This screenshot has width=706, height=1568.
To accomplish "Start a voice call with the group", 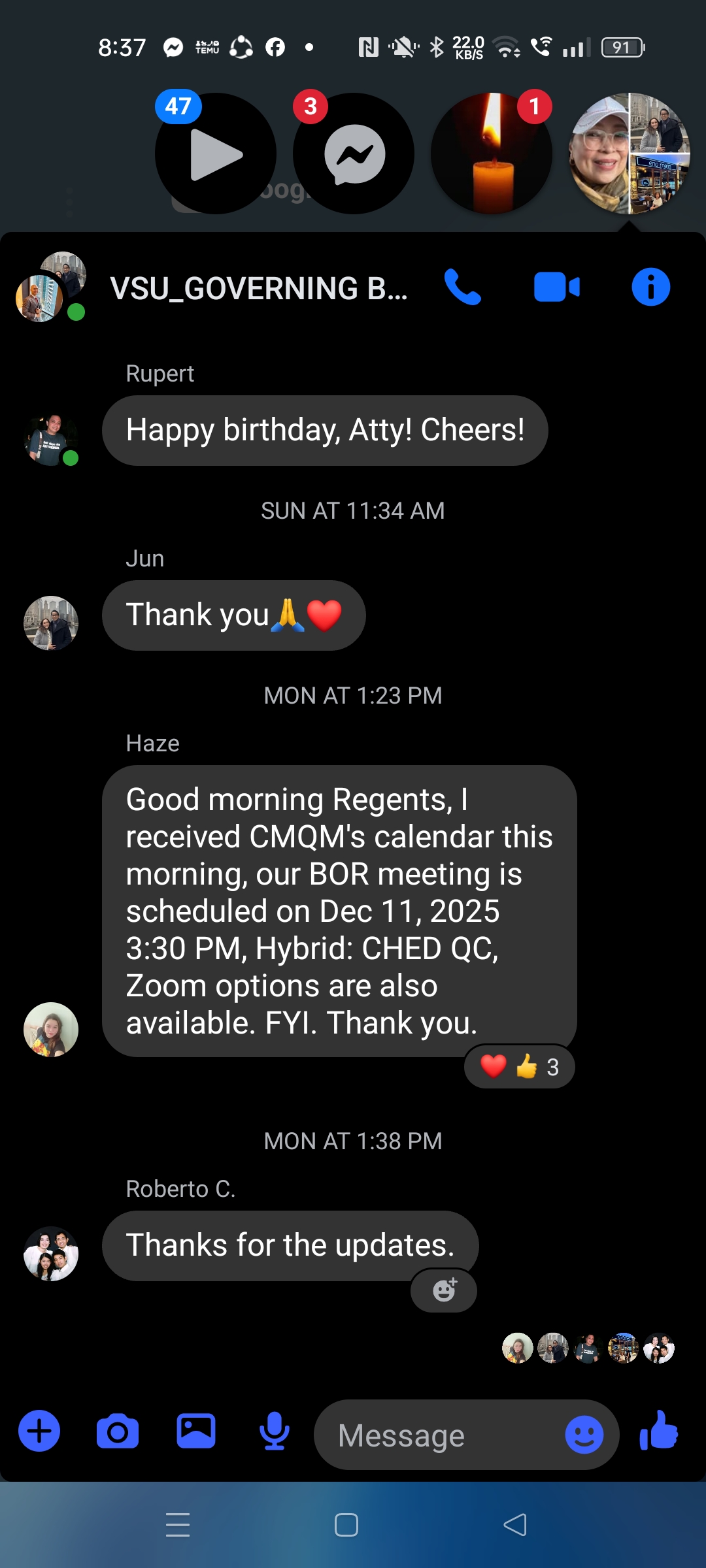I will click(x=462, y=287).
